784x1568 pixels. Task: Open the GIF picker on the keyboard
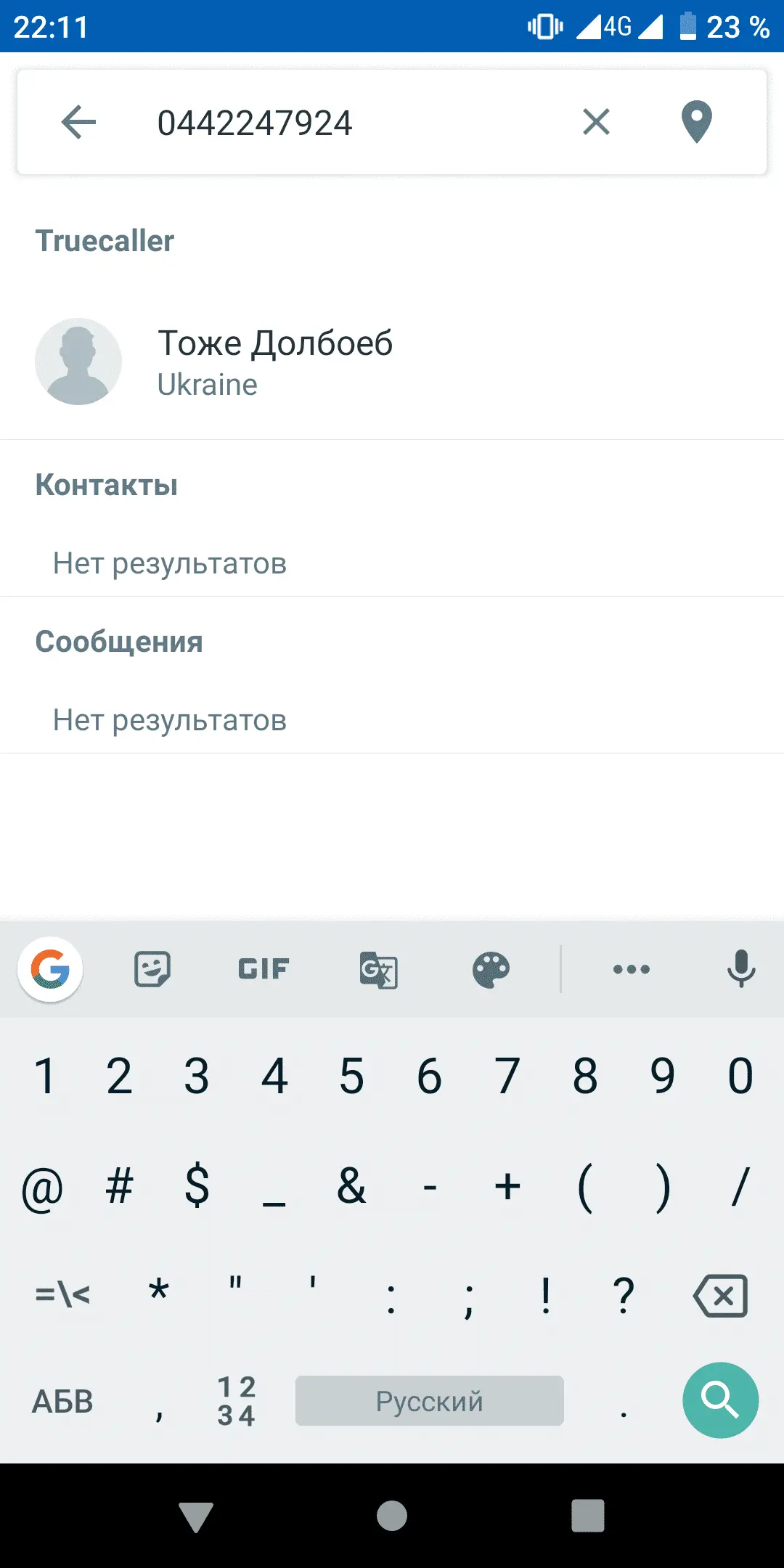[x=264, y=969]
